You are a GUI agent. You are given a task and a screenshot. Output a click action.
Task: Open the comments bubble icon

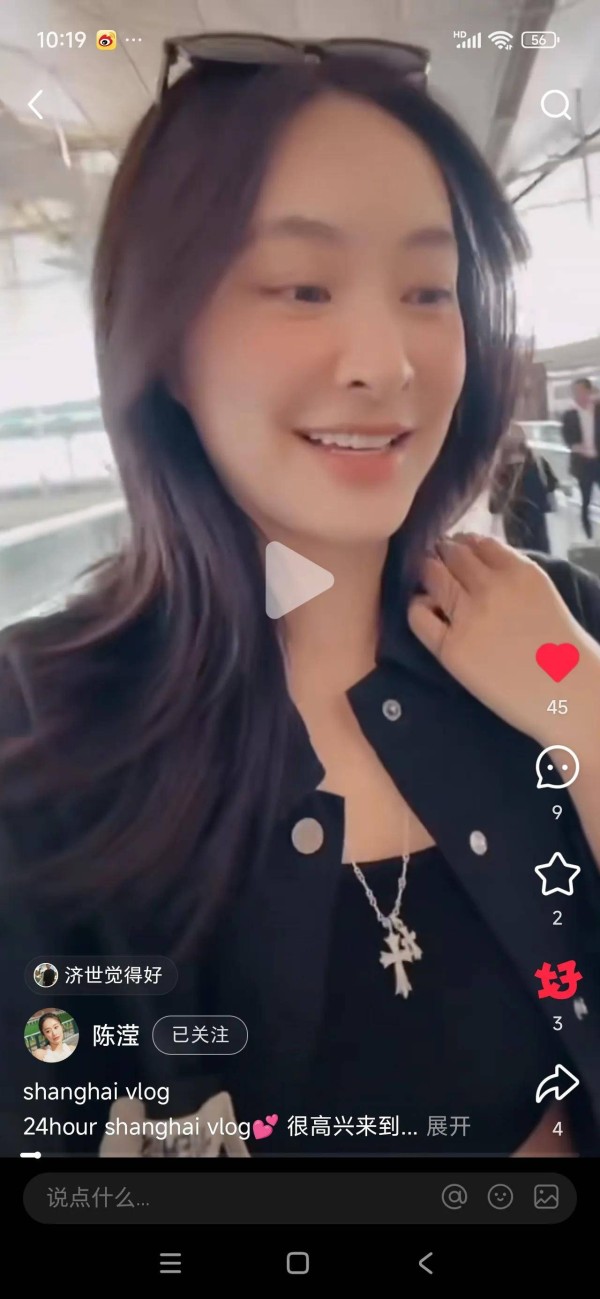pos(557,768)
